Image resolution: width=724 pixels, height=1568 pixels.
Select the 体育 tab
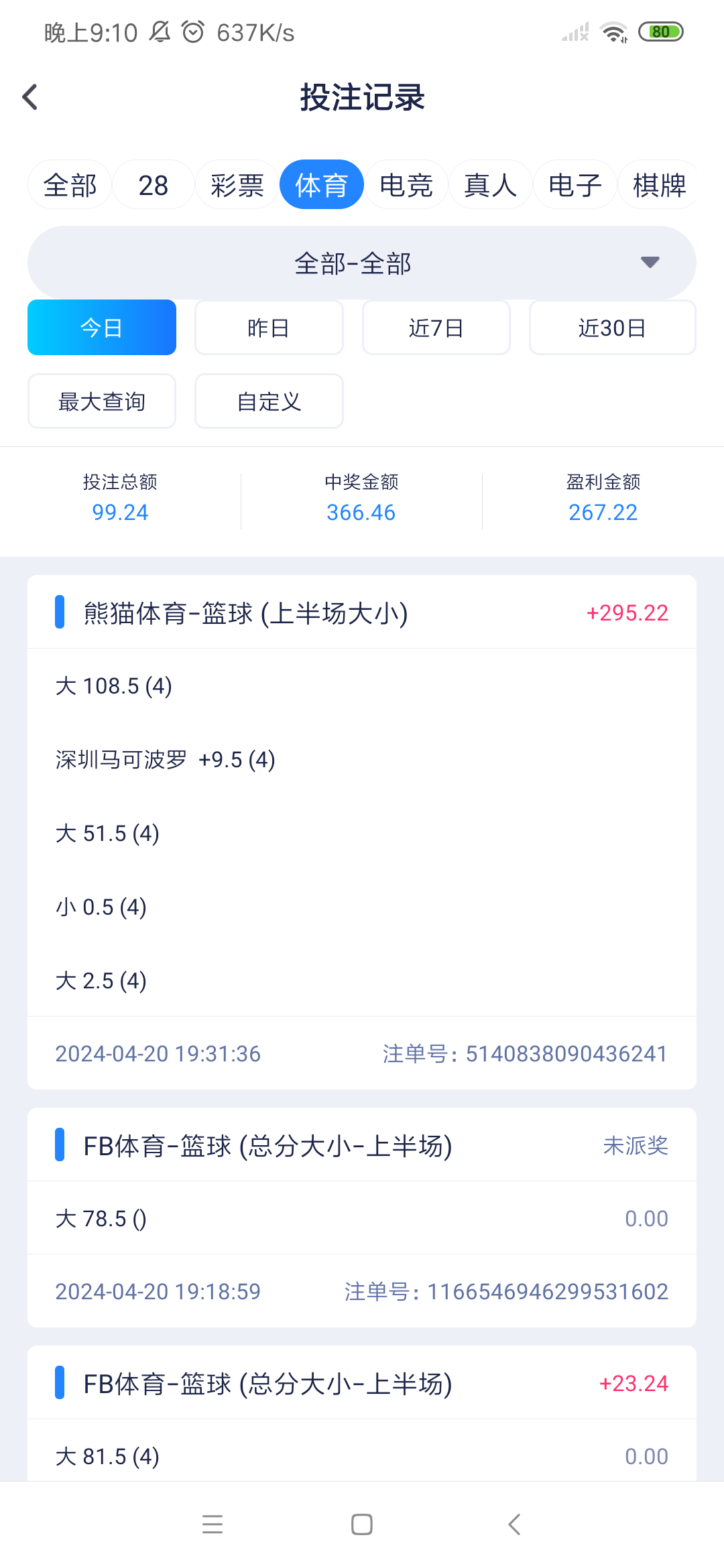(322, 185)
